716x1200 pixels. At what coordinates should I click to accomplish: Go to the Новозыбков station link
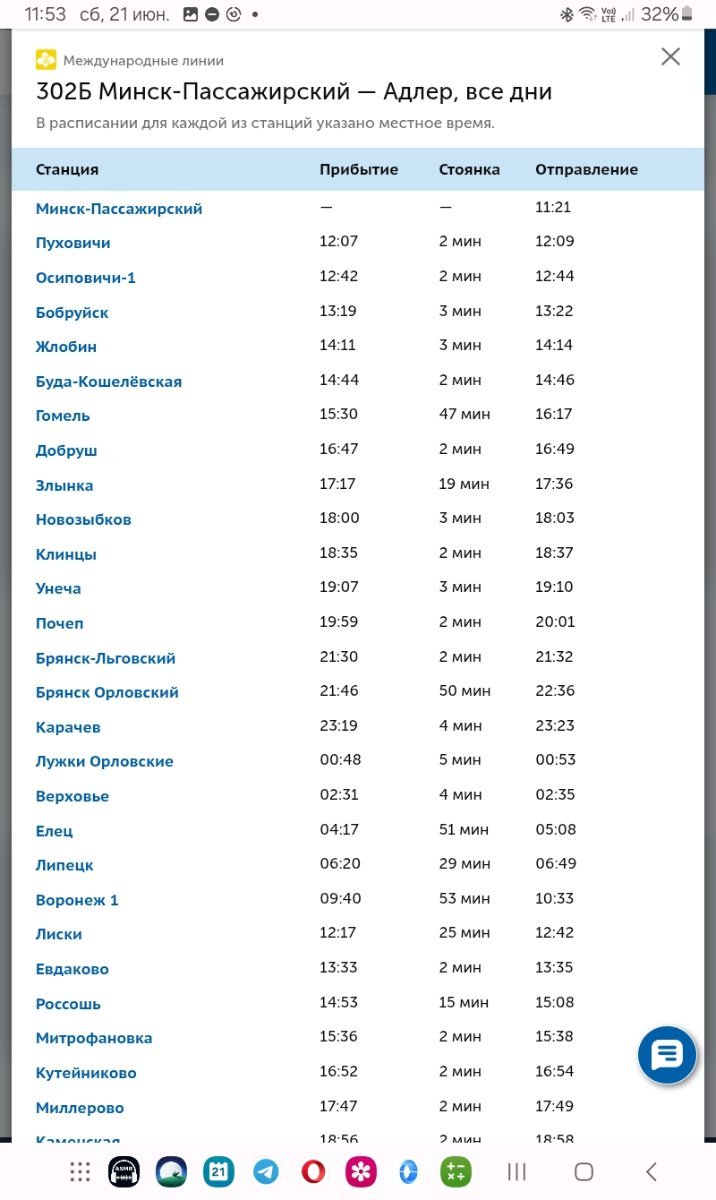(84, 520)
